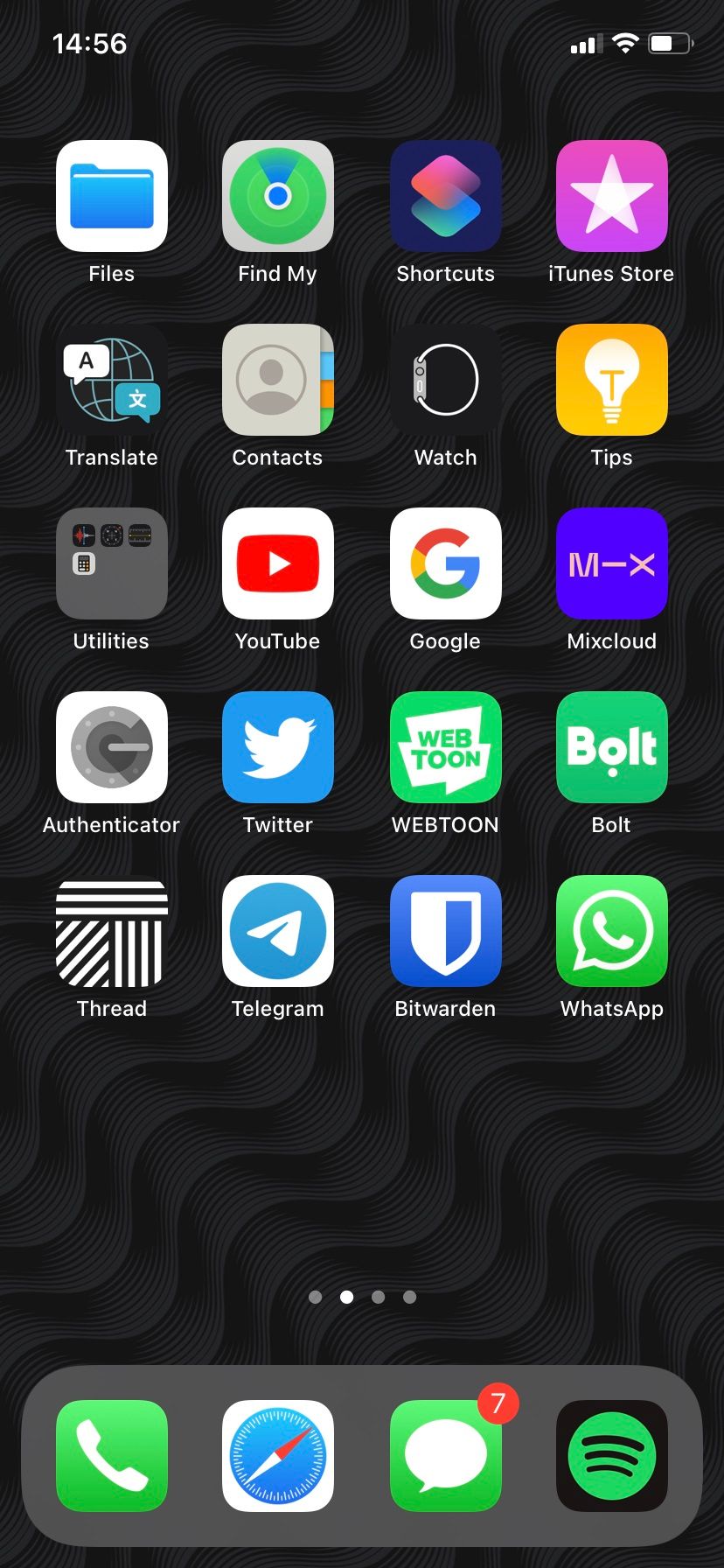Open iTunes Store
The image size is (724, 1568).
pos(612,196)
